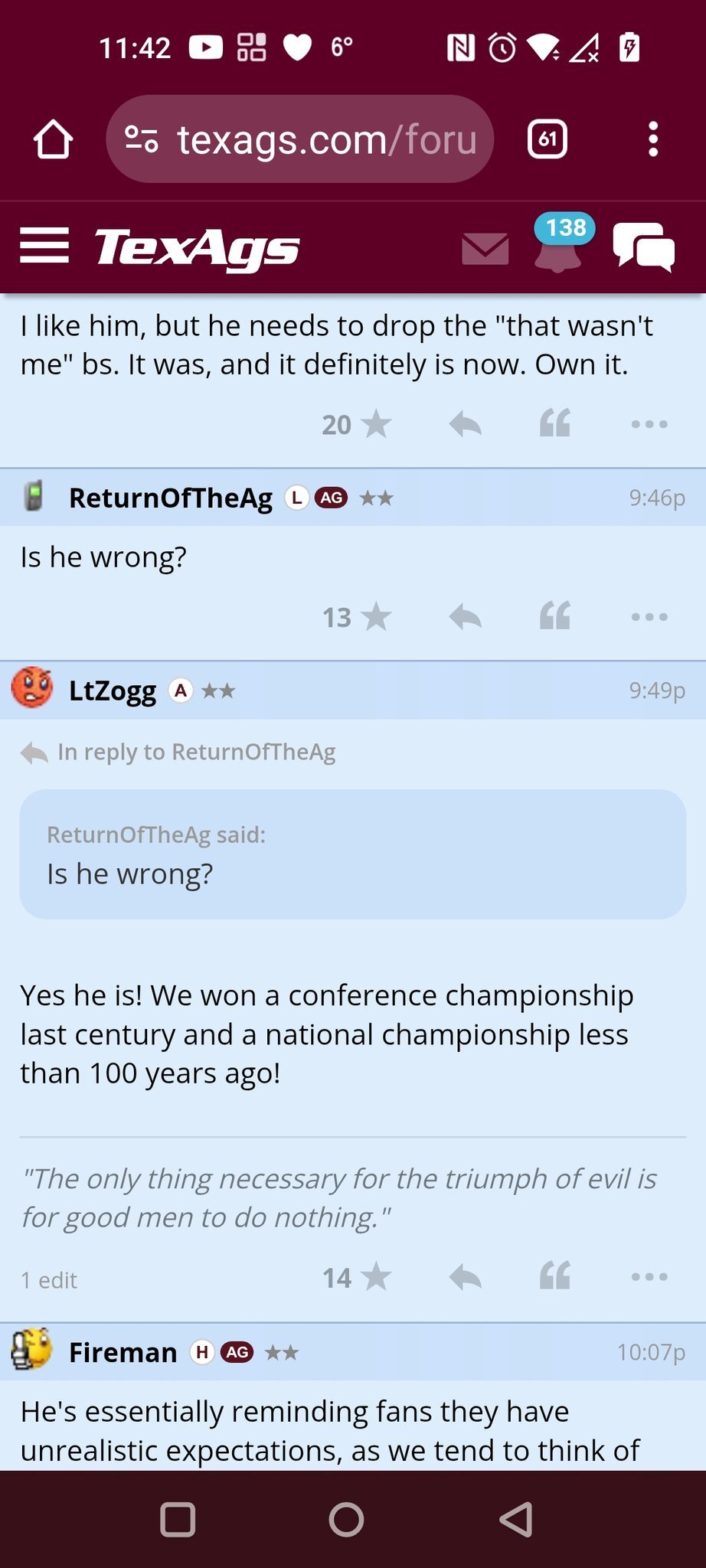View ReturnOfTheAg's profile
The image size is (706, 1568).
click(x=170, y=498)
